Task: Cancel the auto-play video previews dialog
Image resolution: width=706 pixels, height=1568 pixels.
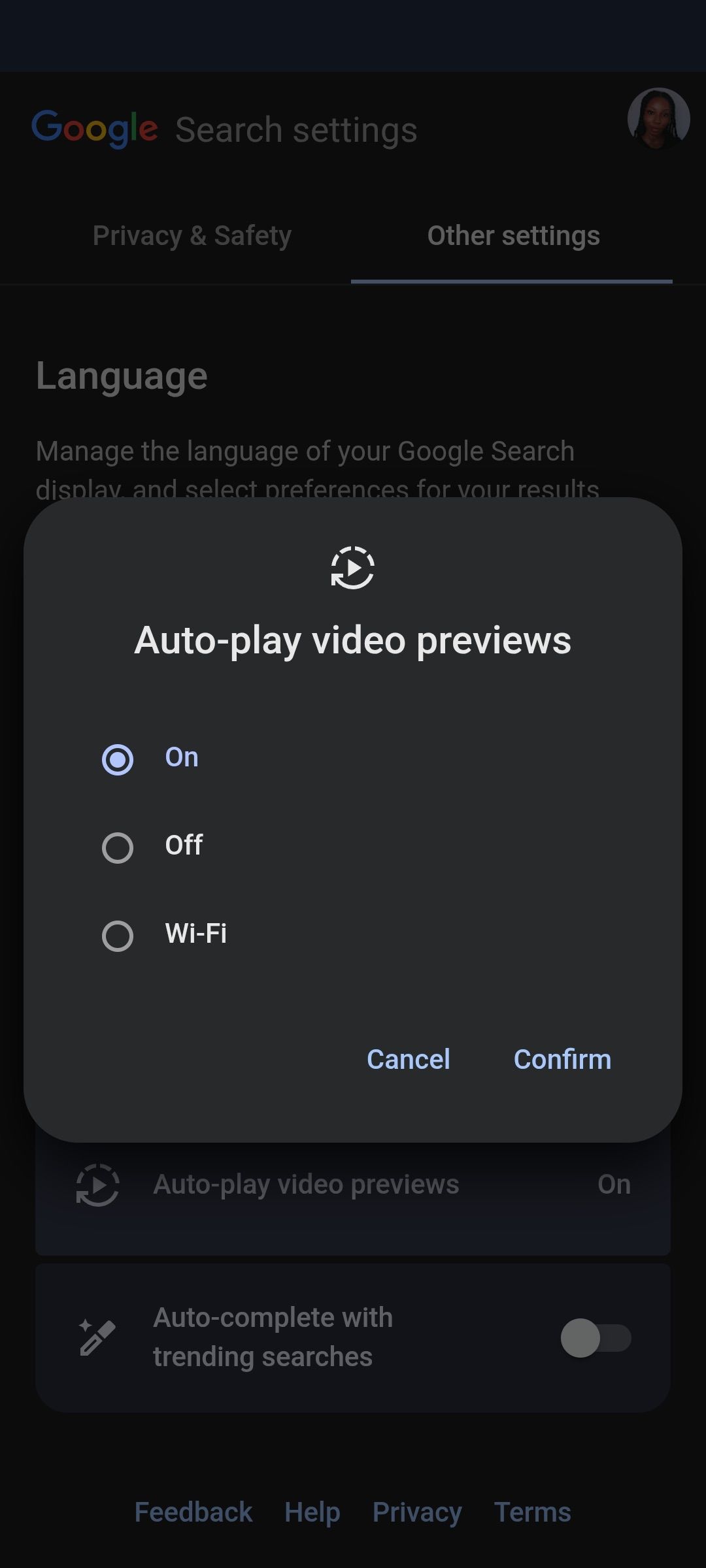Action: (x=409, y=1059)
